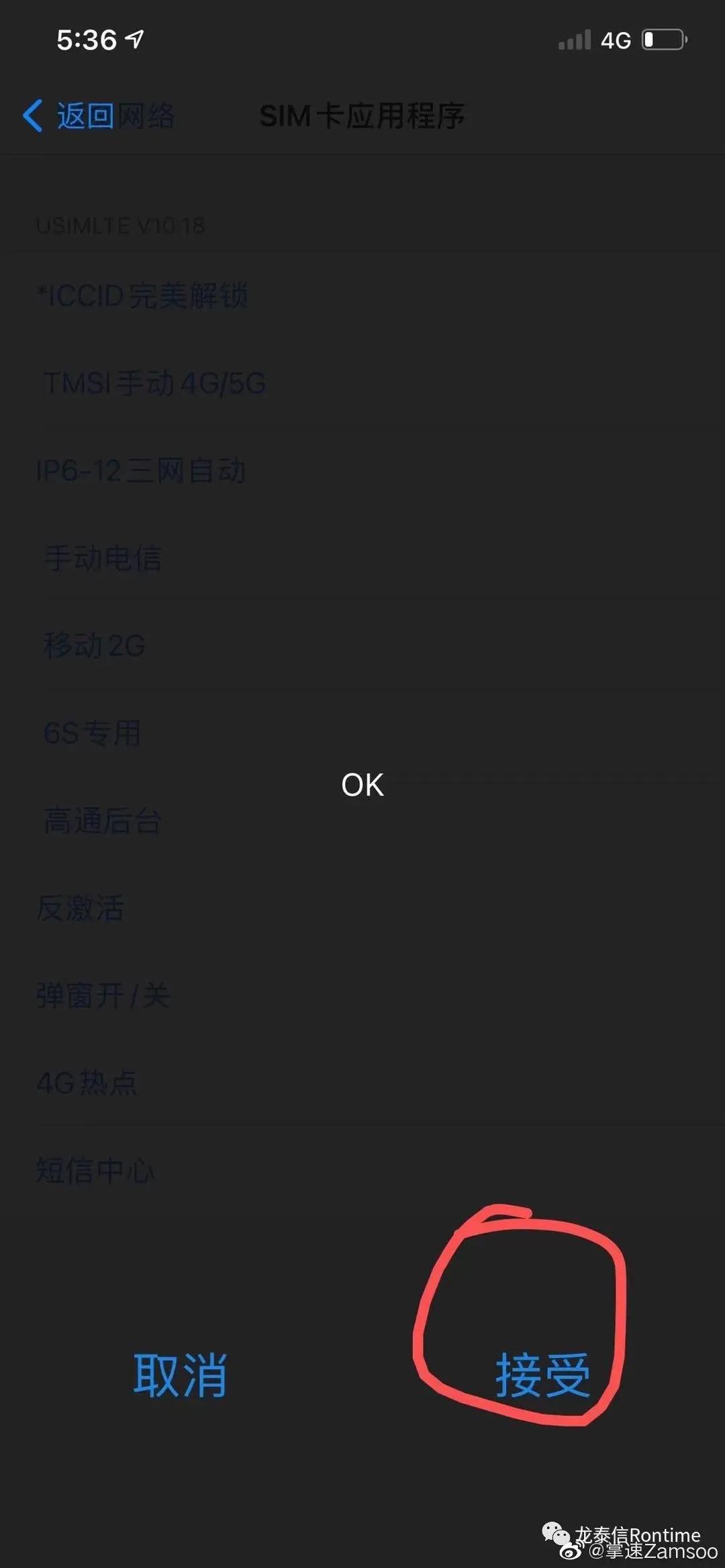Toggle the 弹窗开/关 popup setting

point(102,997)
